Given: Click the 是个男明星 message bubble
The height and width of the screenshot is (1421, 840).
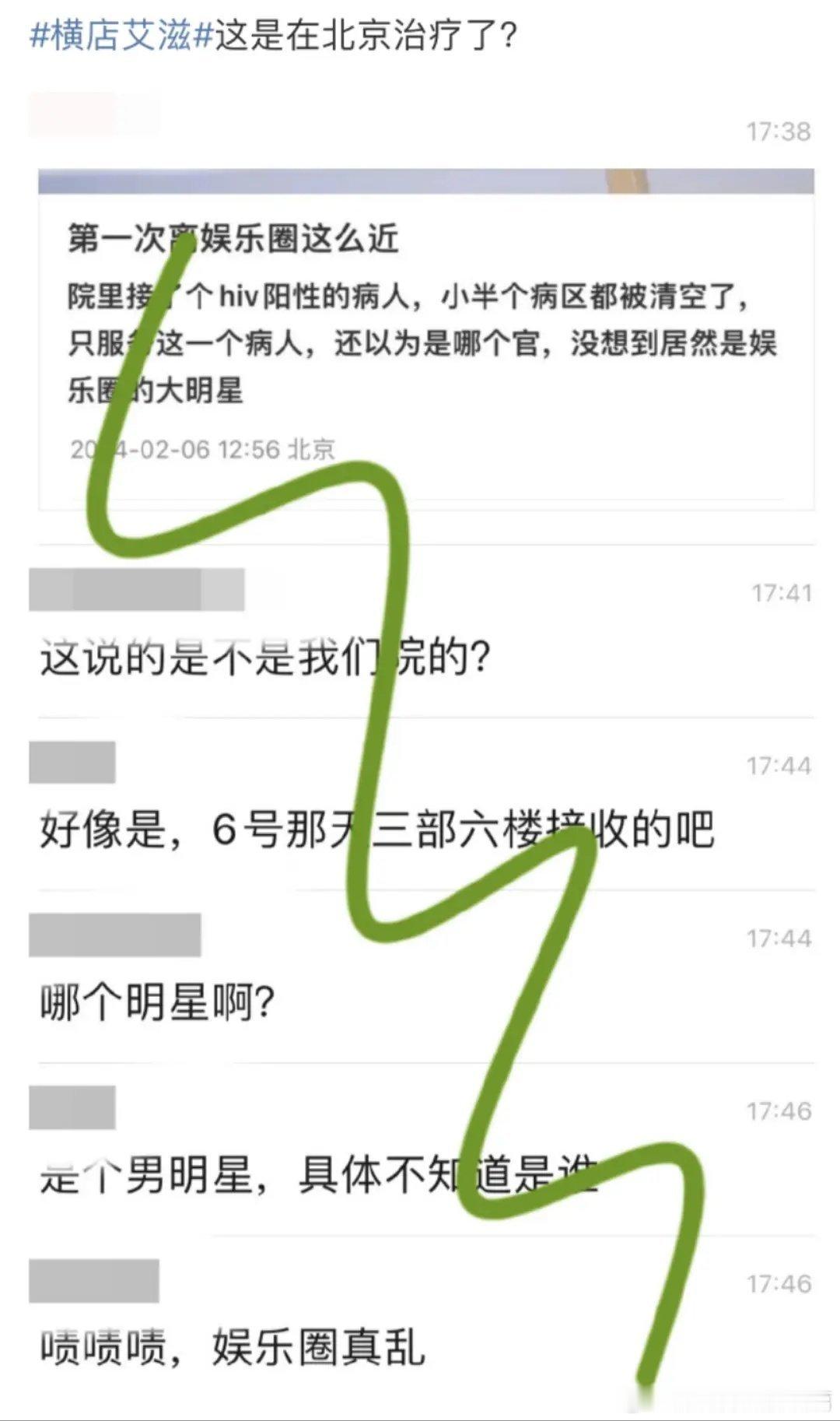Looking at the screenshot, I should (319, 1177).
